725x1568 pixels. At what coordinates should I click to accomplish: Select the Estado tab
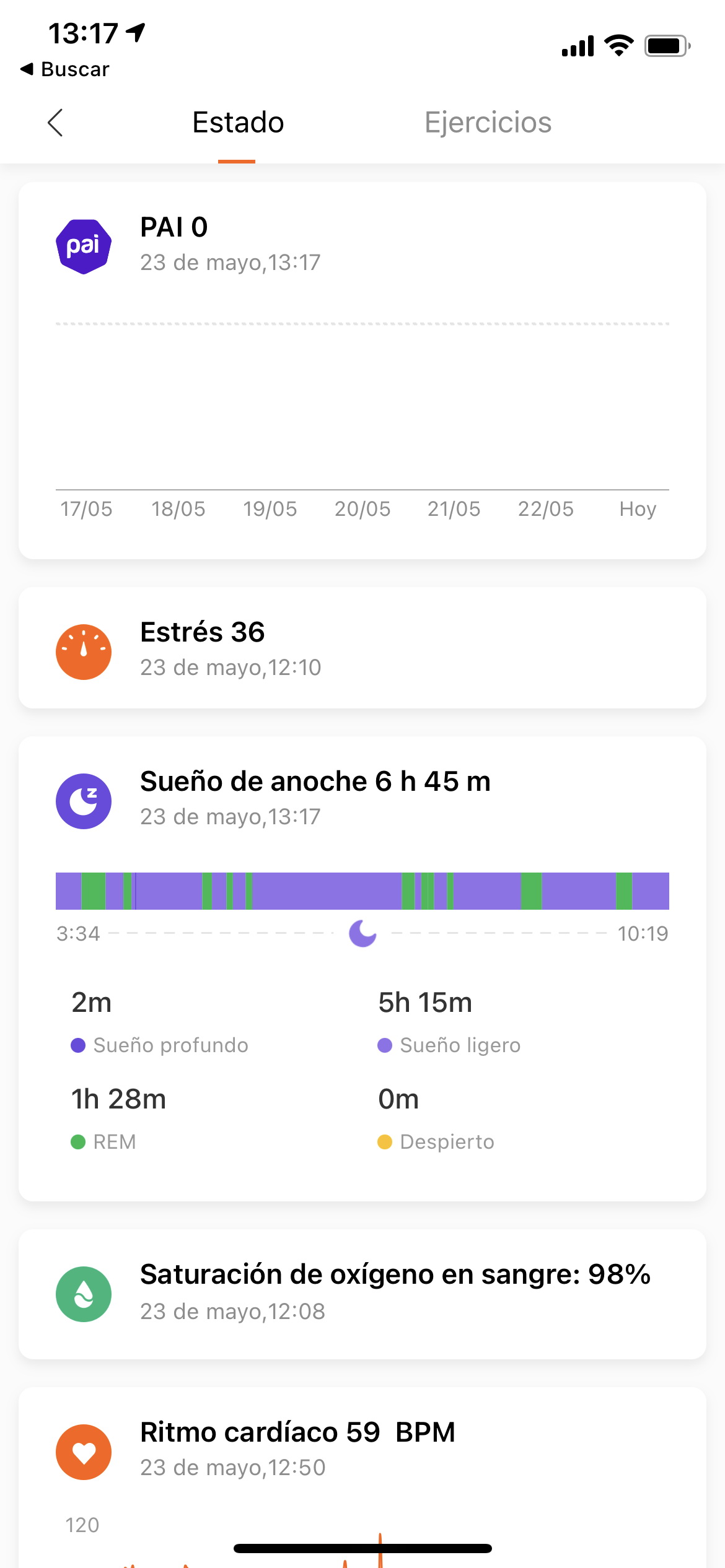[238, 123]
